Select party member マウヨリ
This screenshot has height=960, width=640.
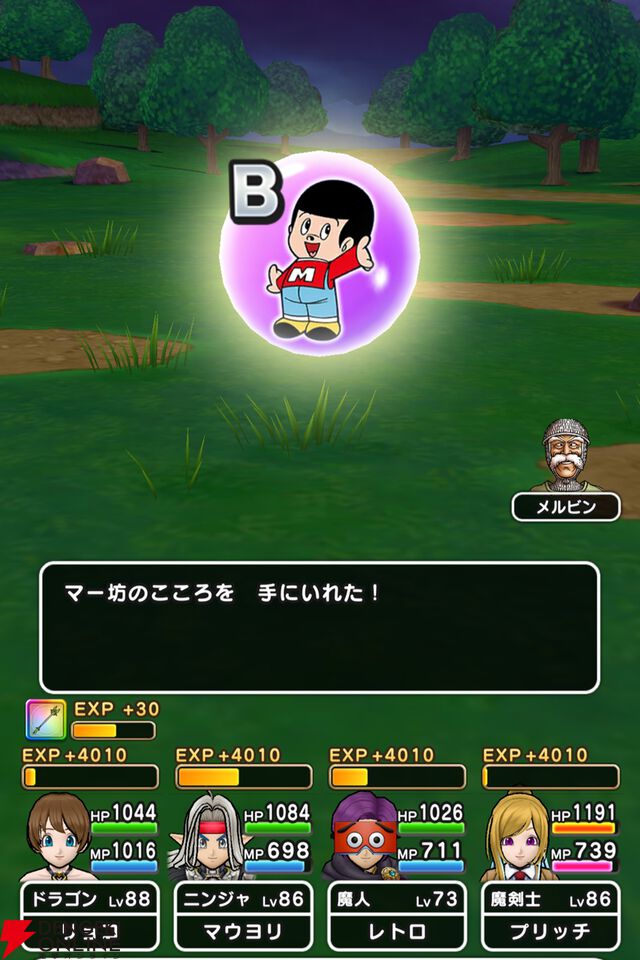pyautogui.click(x=243, y=865)
